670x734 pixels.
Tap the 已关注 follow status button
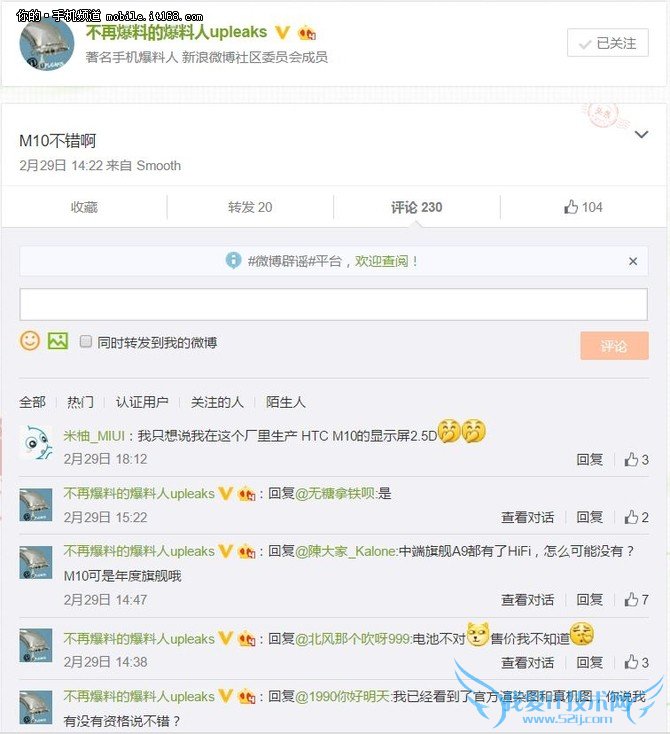pyautogui.click(x=608, y=43)
